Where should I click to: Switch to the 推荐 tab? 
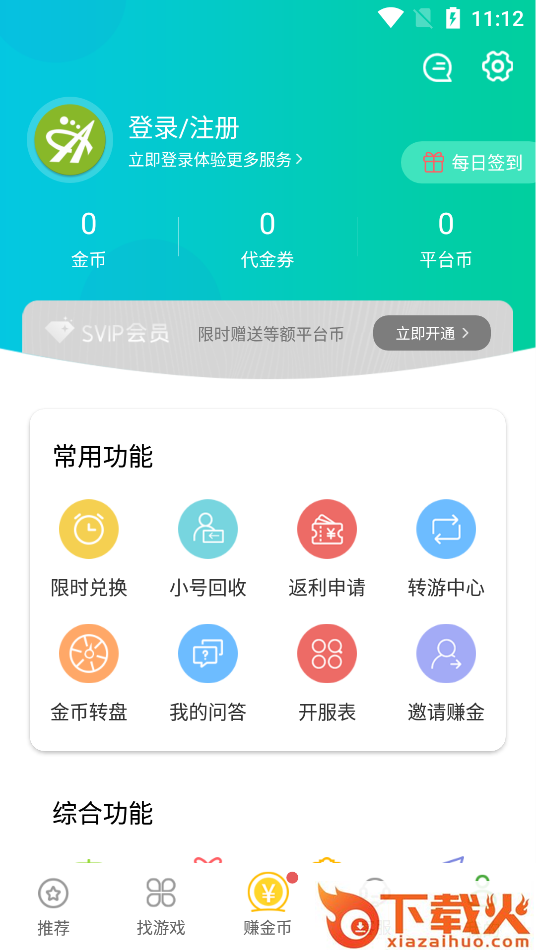53,906
